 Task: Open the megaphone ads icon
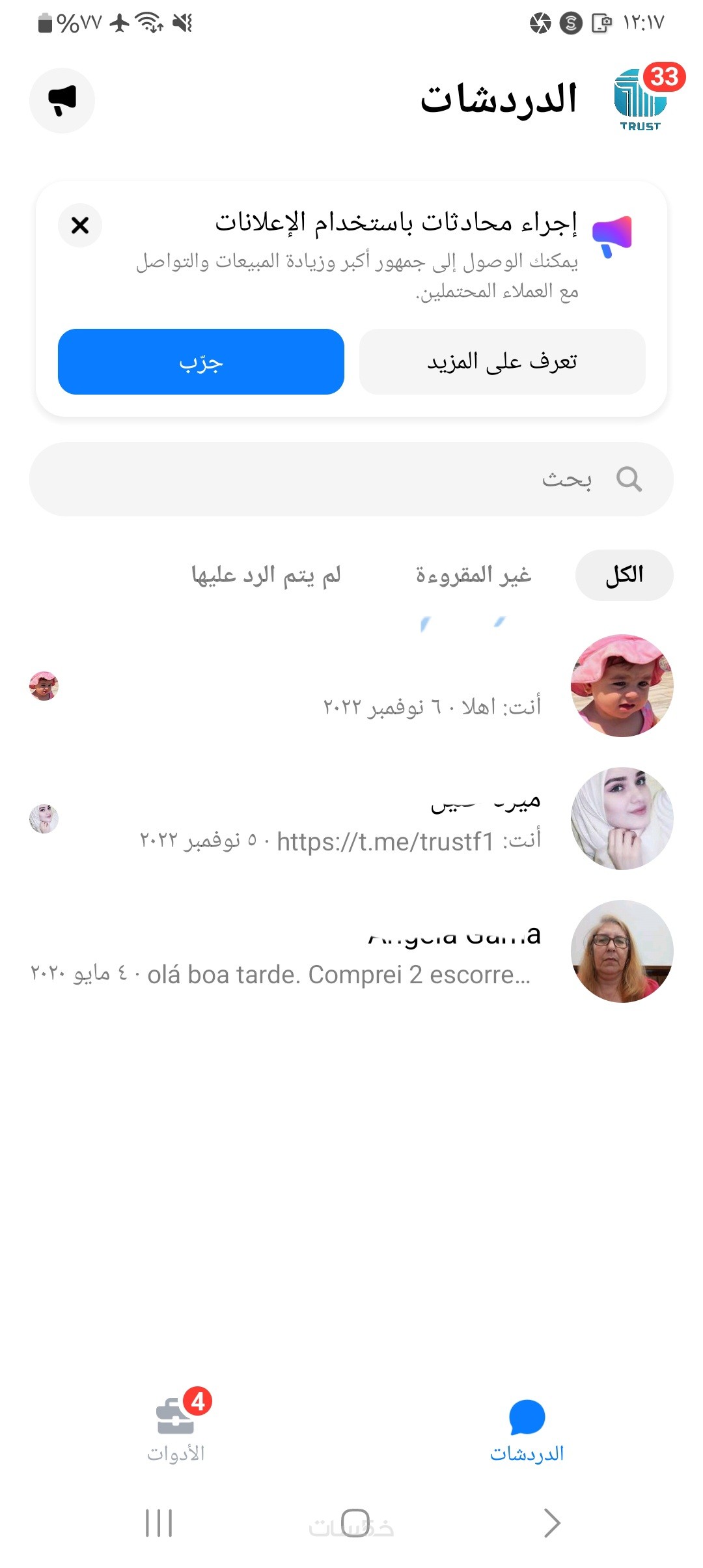pyautogui.click(x=62, y=101)
